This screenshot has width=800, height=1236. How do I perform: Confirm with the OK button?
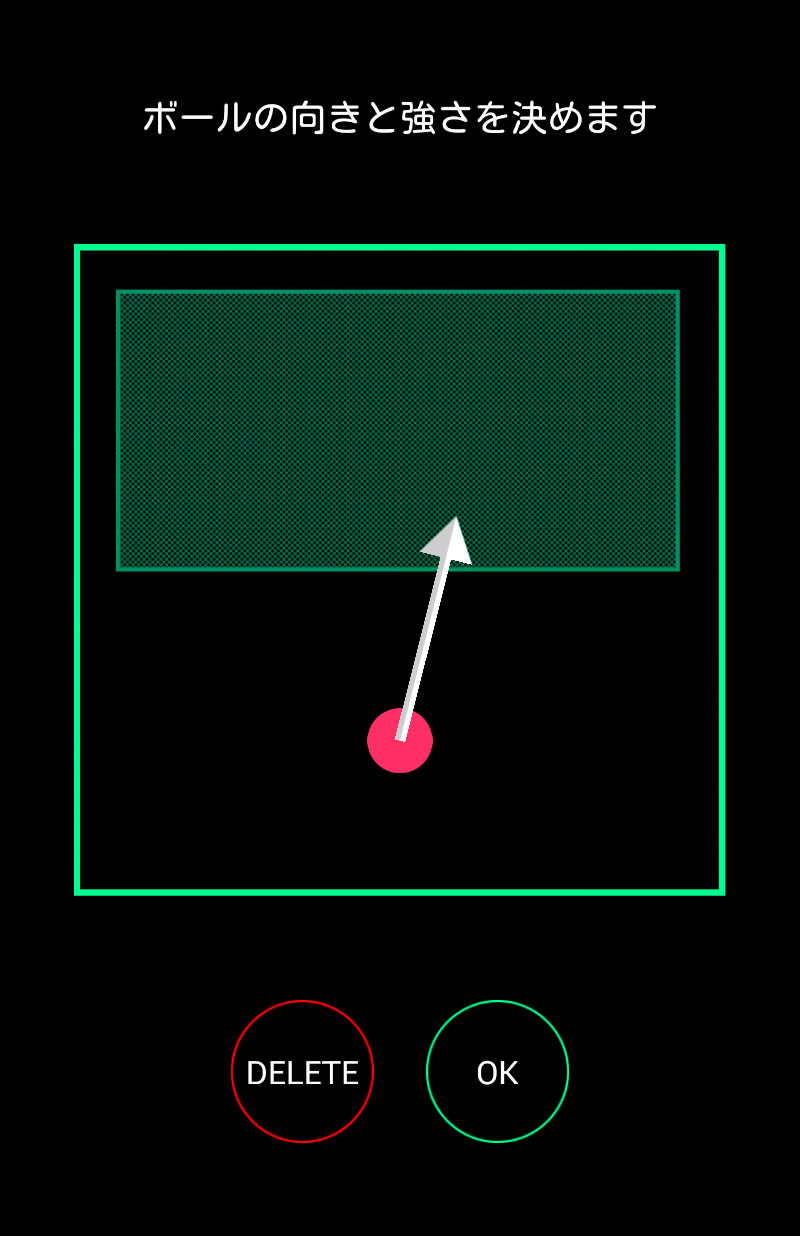(497, 1072)
